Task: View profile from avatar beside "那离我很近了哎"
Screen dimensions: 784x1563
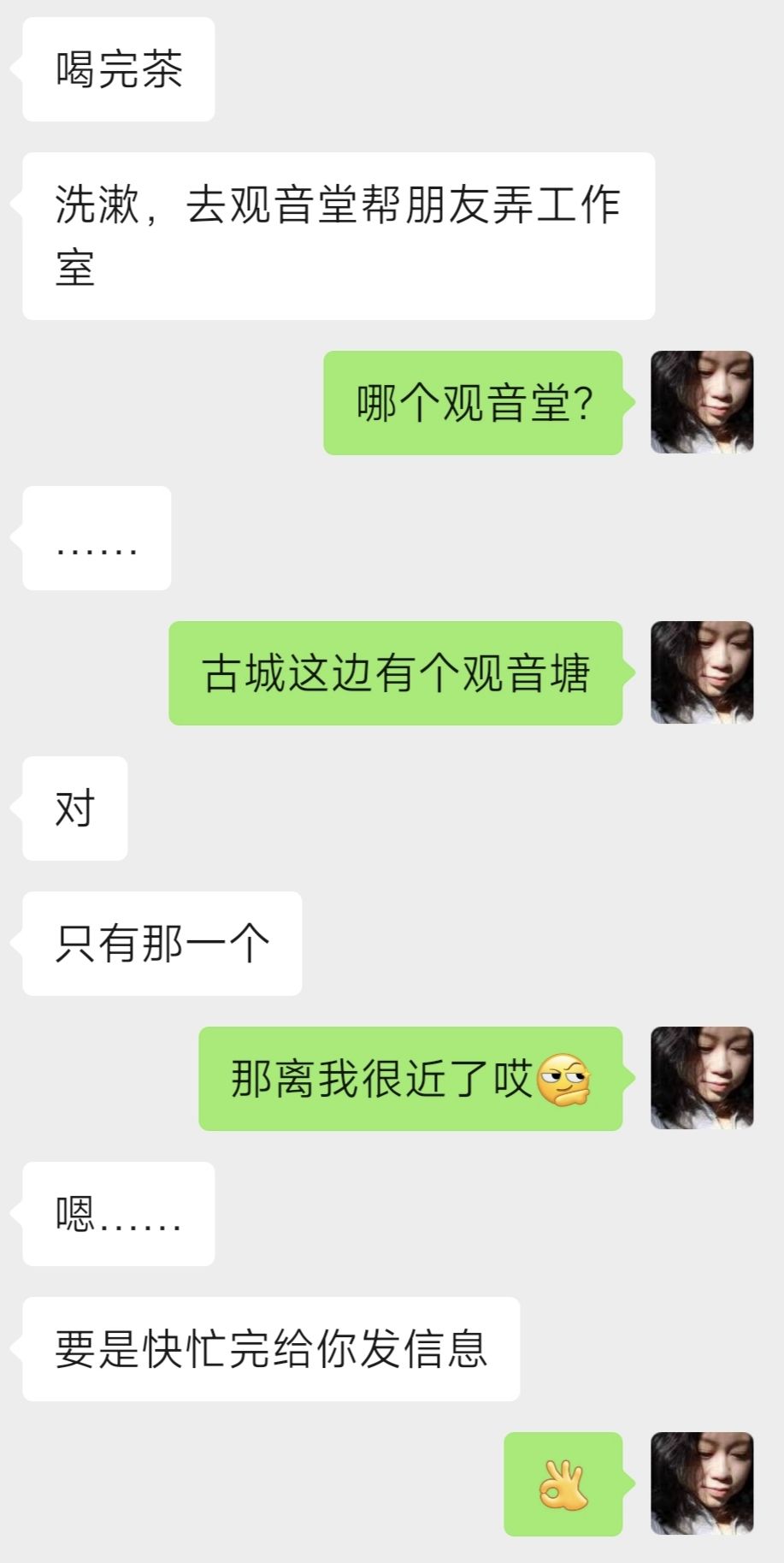Action: pyautogui.click(x=702, y=1078)
